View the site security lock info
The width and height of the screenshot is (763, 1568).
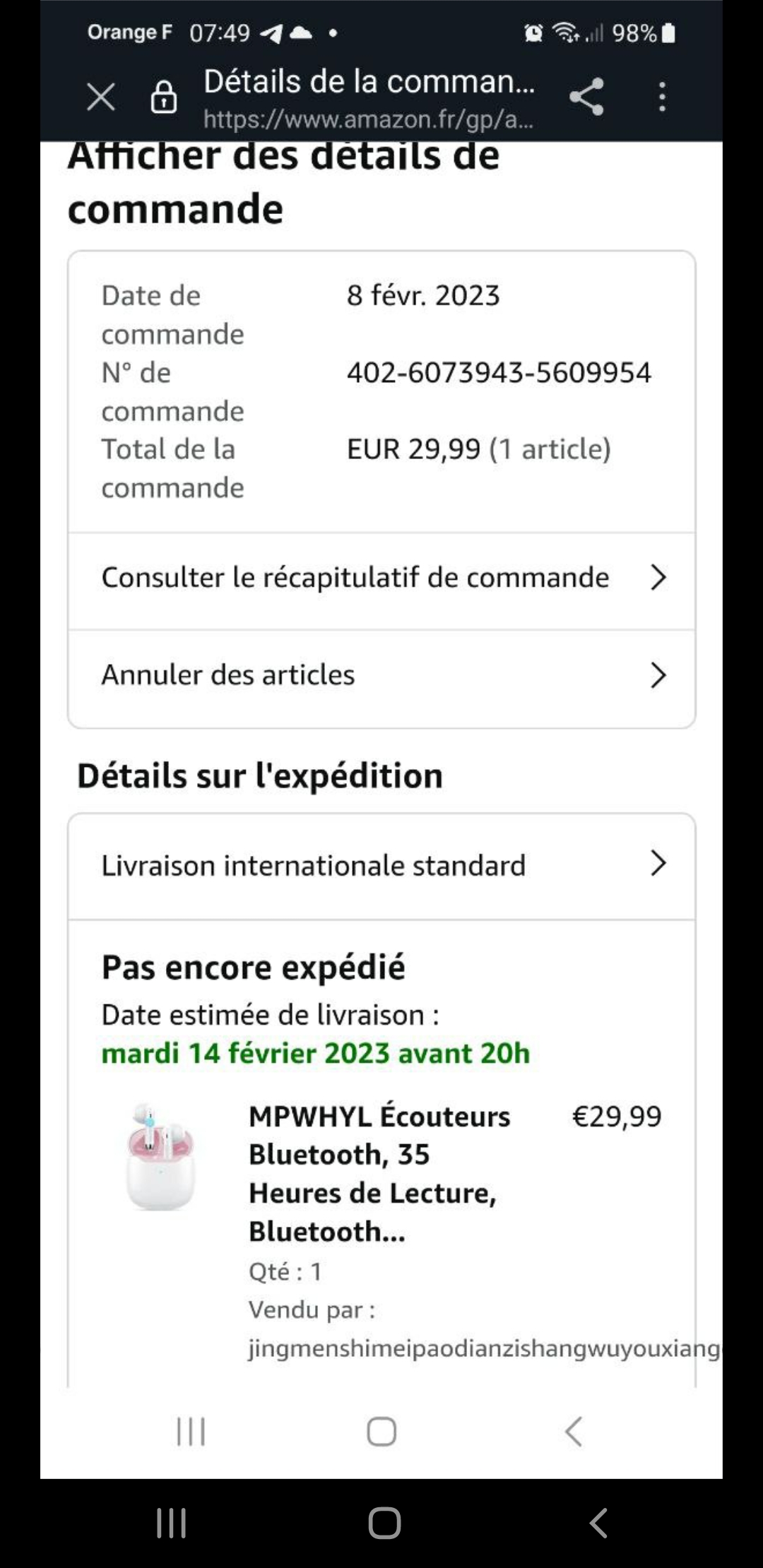pyautogui.click(x=164, y=97)
